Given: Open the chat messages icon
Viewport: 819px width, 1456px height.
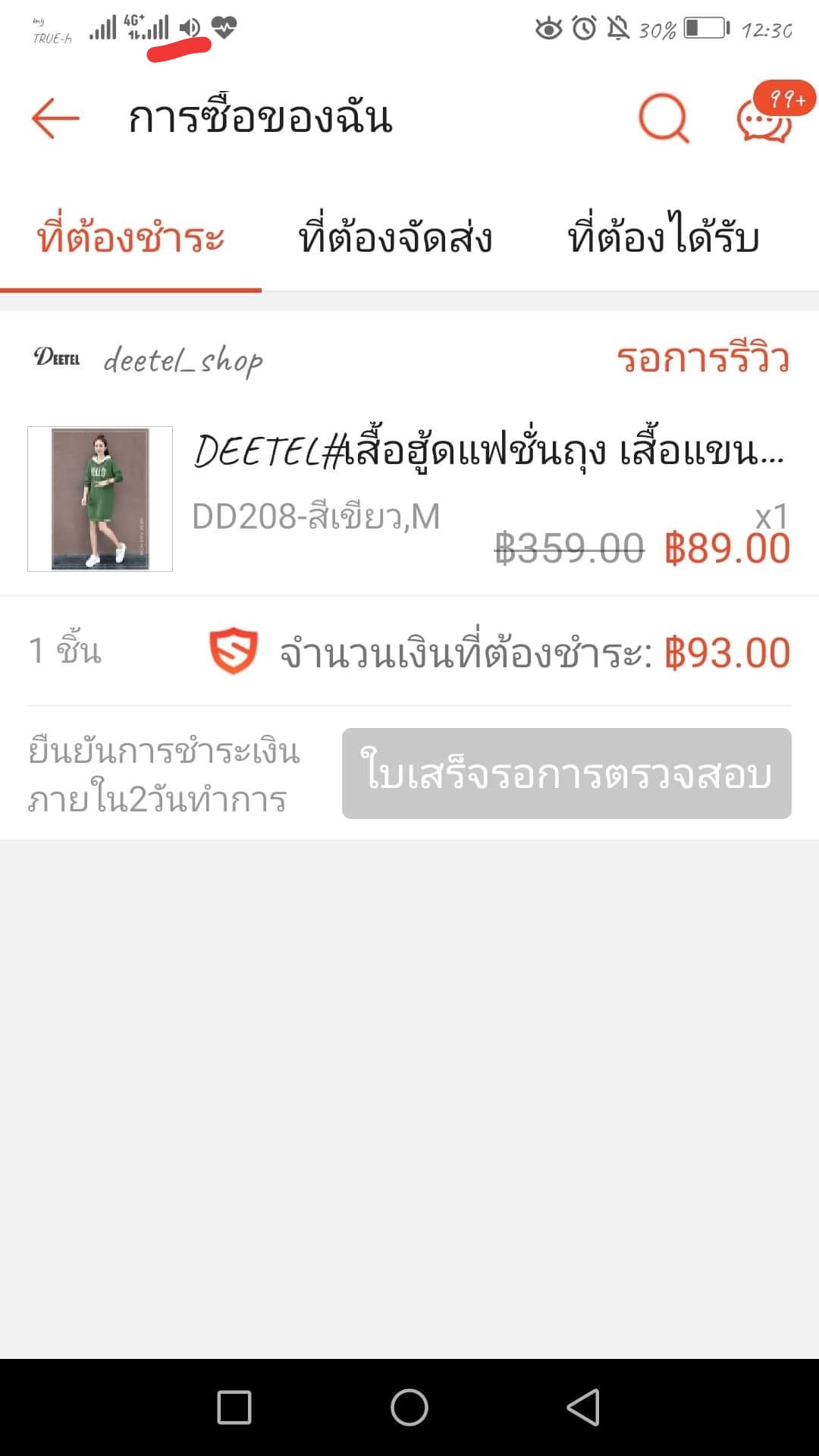Looking at the screenshot, I should (x=764, y=120).
